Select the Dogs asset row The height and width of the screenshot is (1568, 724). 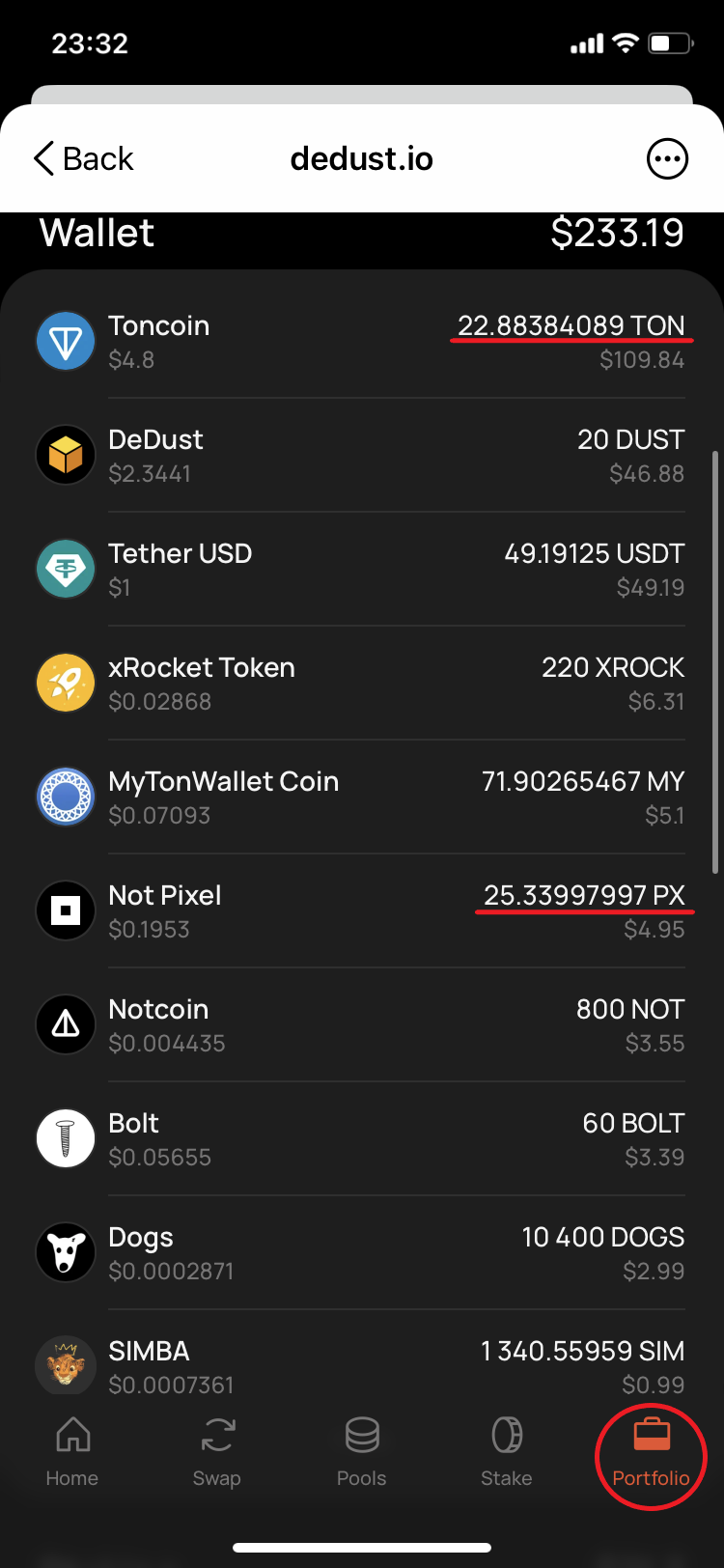pos(360,1253)
